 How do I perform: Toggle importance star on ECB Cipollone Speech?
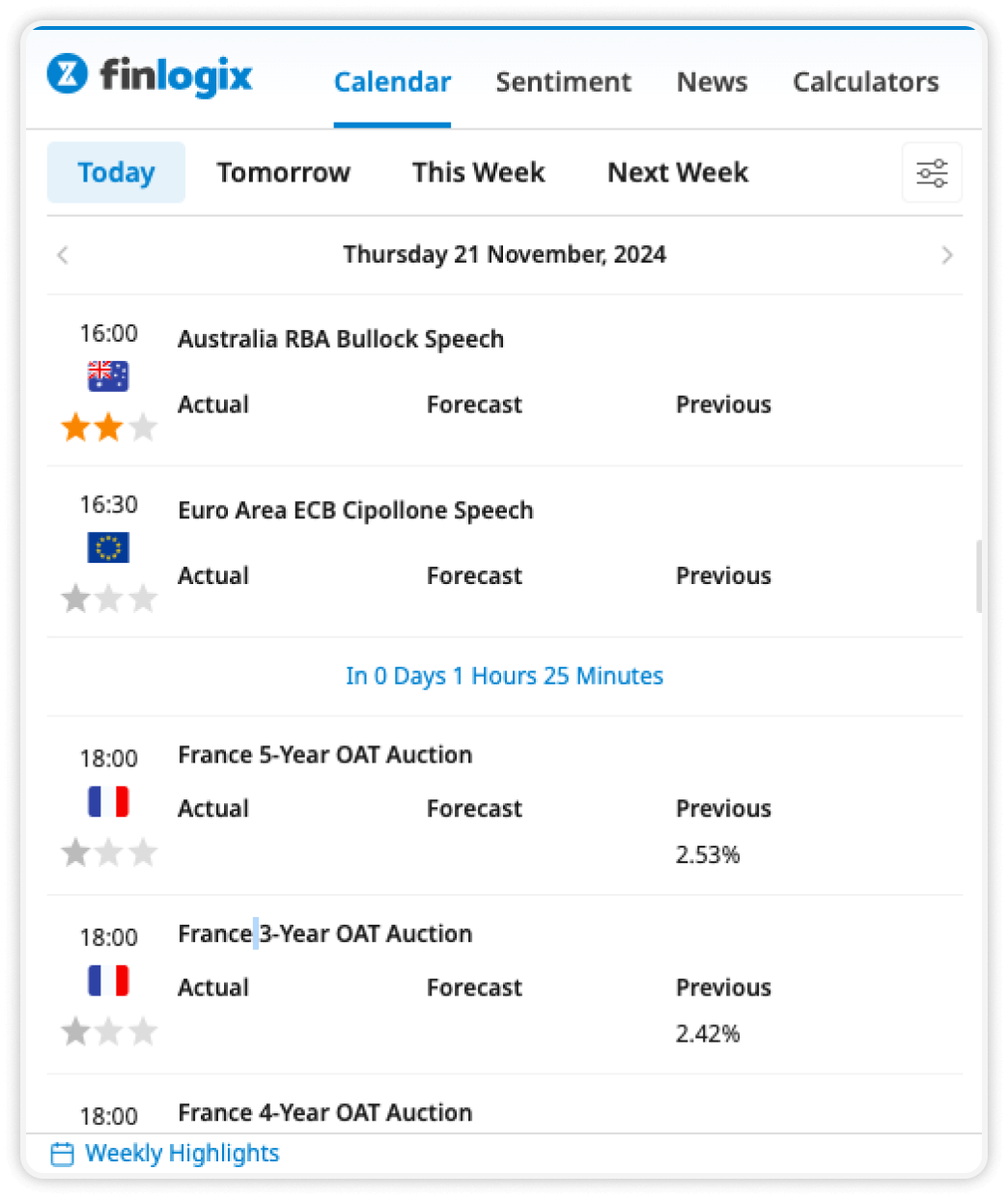[75, 599]
